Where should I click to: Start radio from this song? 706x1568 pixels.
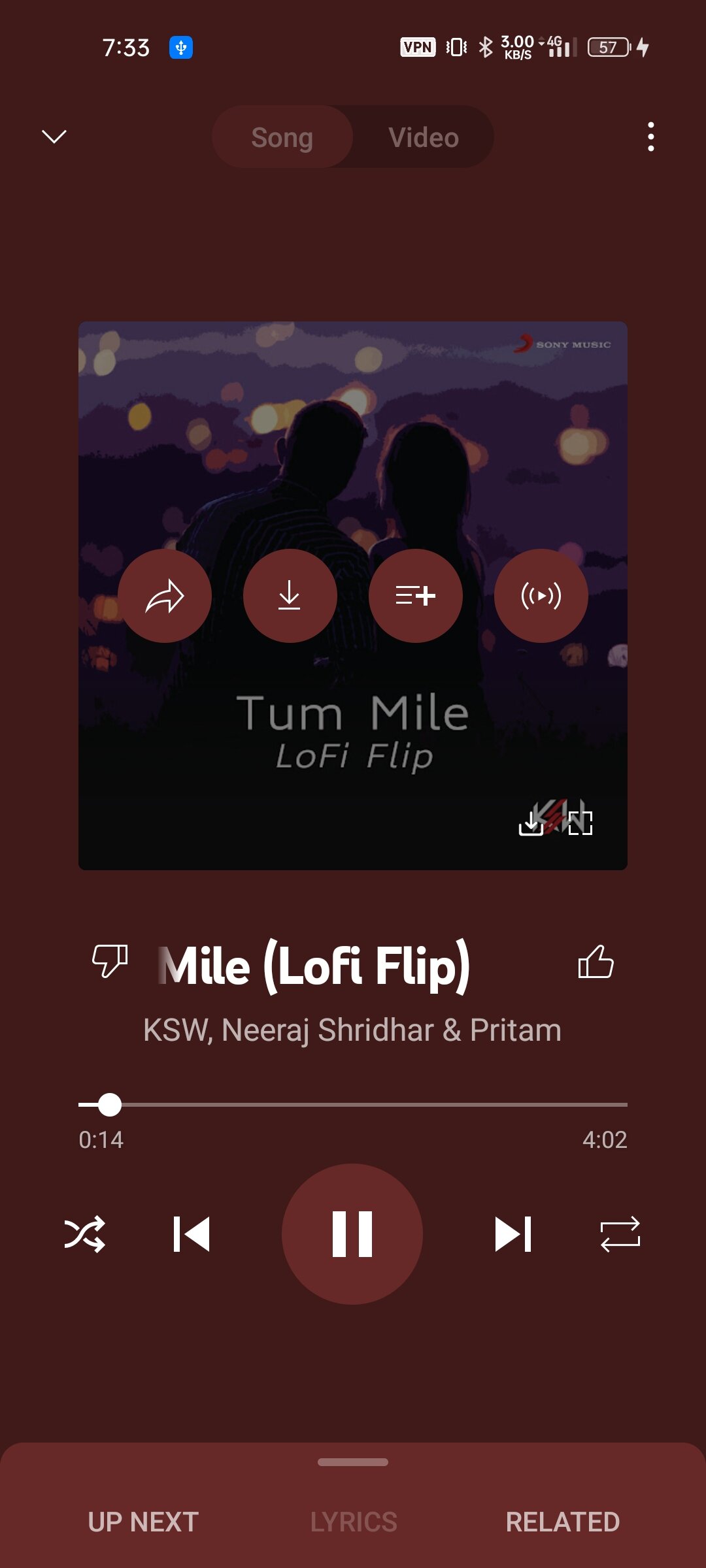(541, 596)
